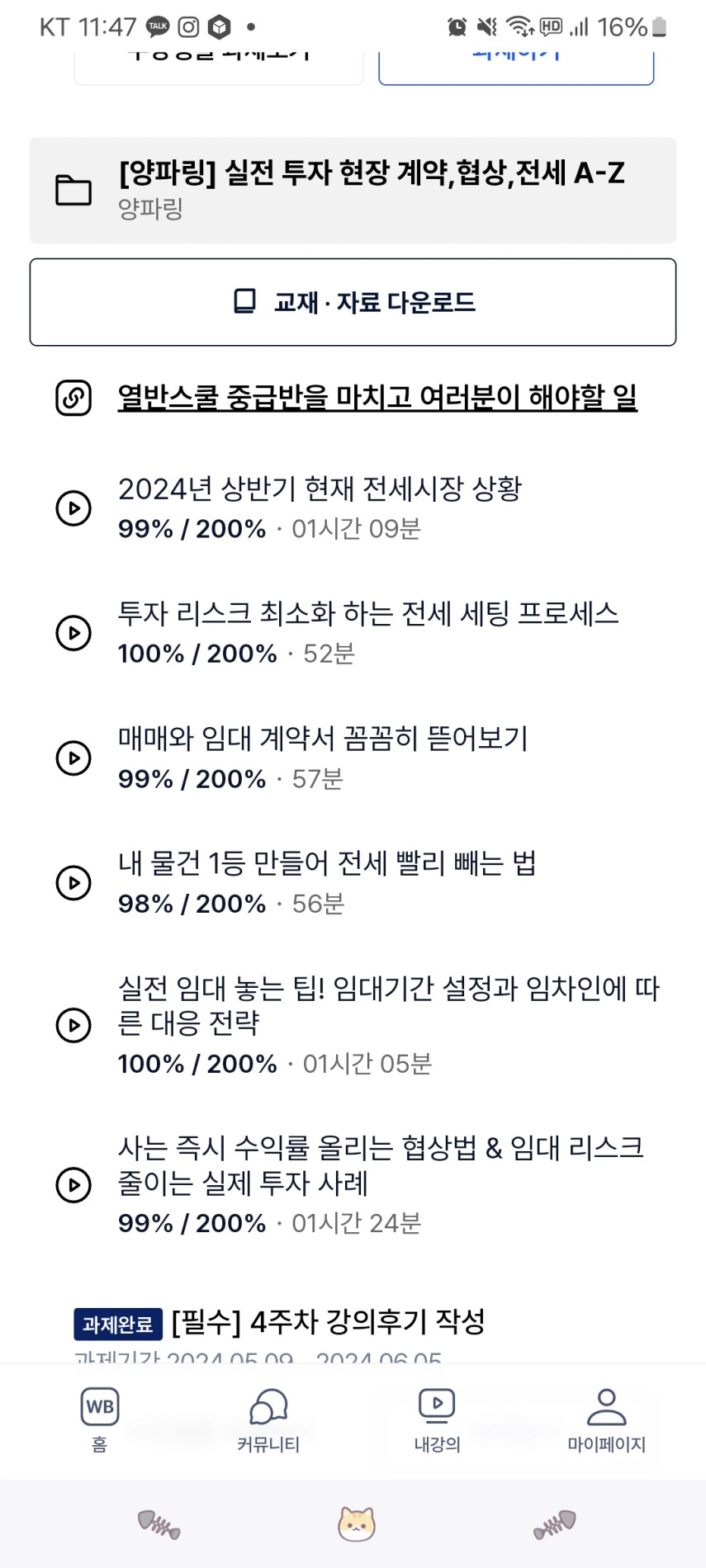Image resolution: width=706 pixels, height=1568 pixels.
Task: Play 내 물건 1등 만들어 전세 빨리 빼는 법
Action: [353, 883]
